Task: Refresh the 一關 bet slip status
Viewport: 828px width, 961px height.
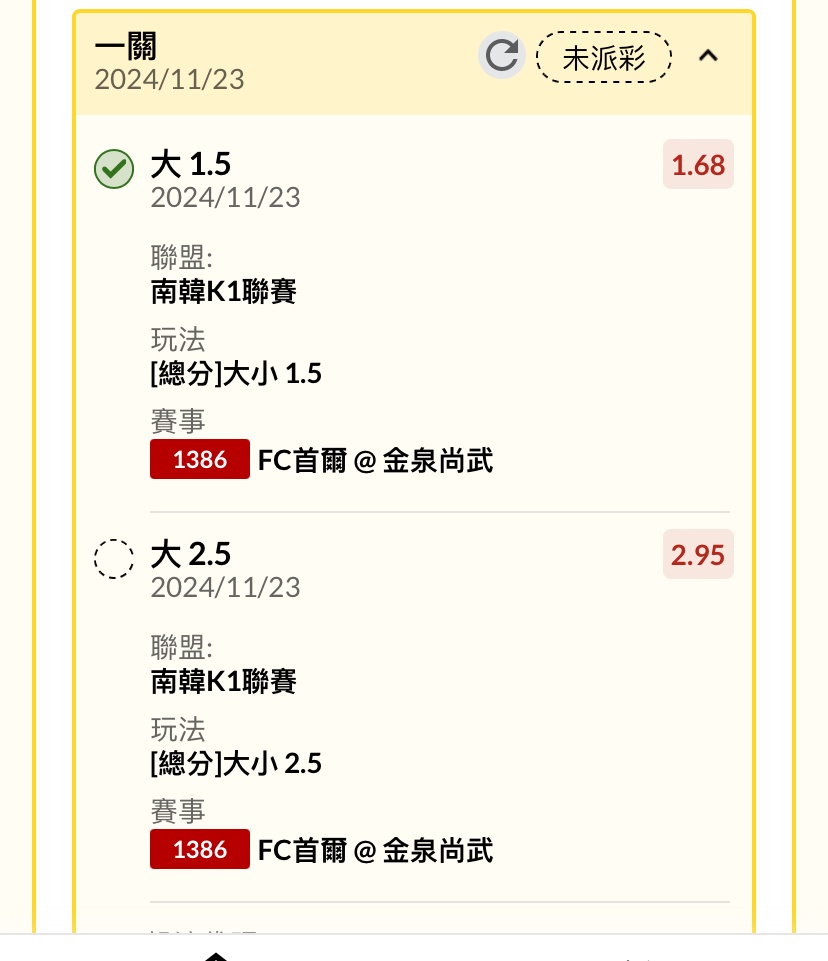Action: coord(501,56)
